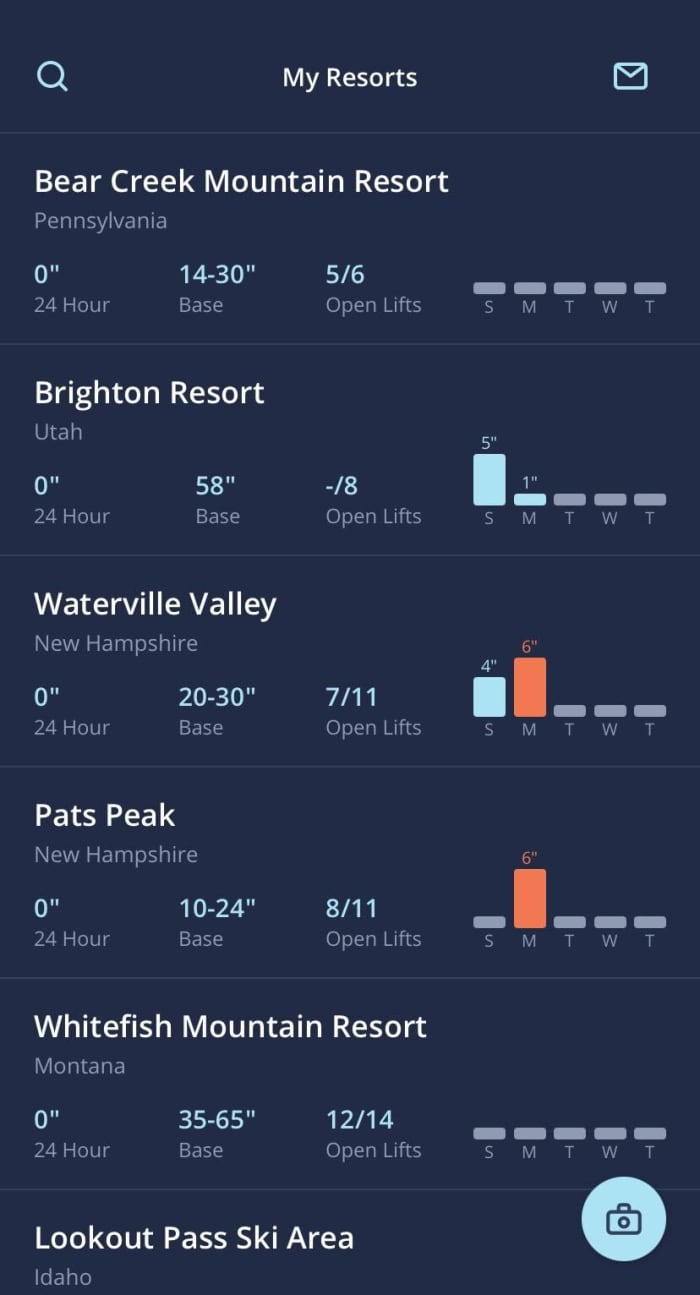This screenshot has width=700, height=1295.
Task: Open Bear Creek Mountain Resort details
Action: 241,182
